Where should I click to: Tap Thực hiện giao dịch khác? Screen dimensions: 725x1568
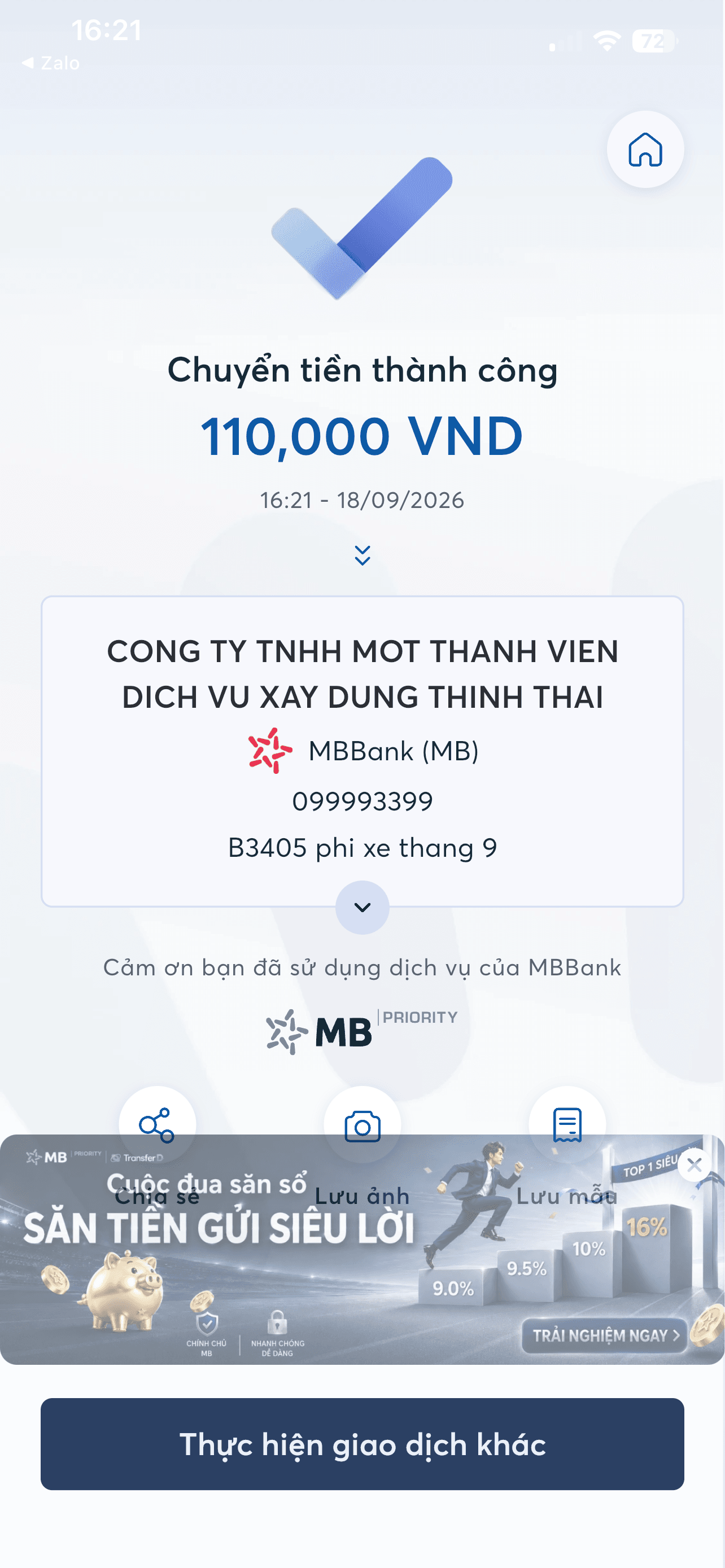coord(362,1444)
